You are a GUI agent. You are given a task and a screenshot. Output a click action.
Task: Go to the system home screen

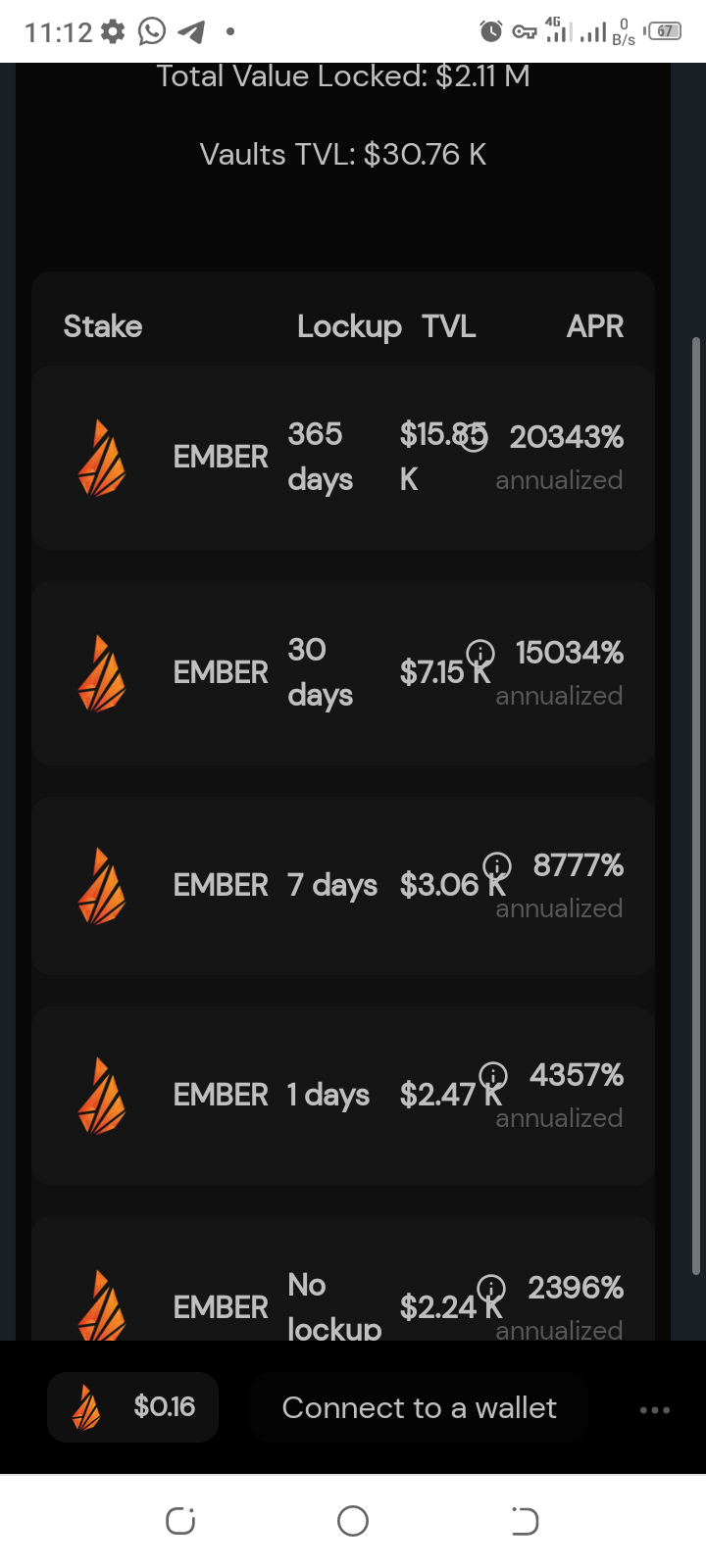[353, 1521]
